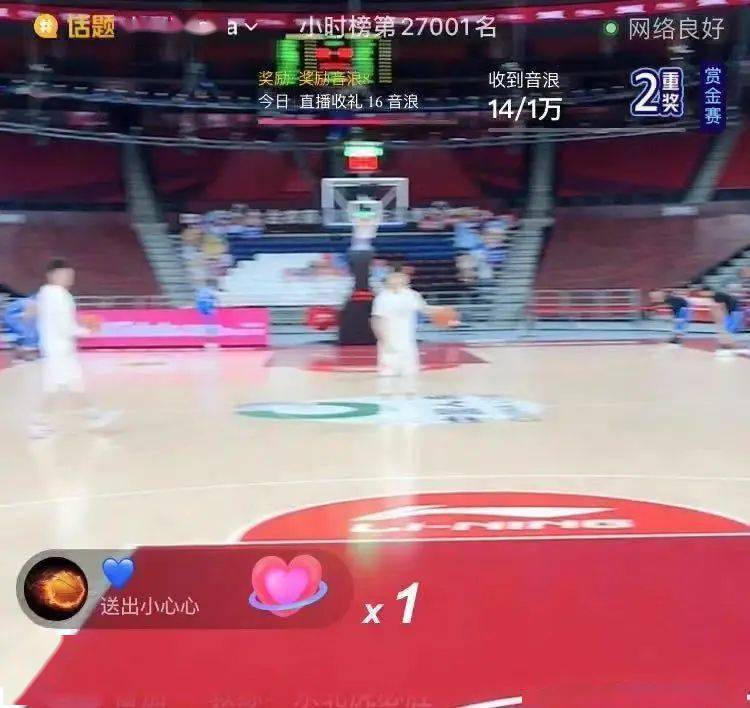This screenshot has height=708, width=750.
Task: Tap the basketball avatar of the gift sender
Action: pos(56,588)
